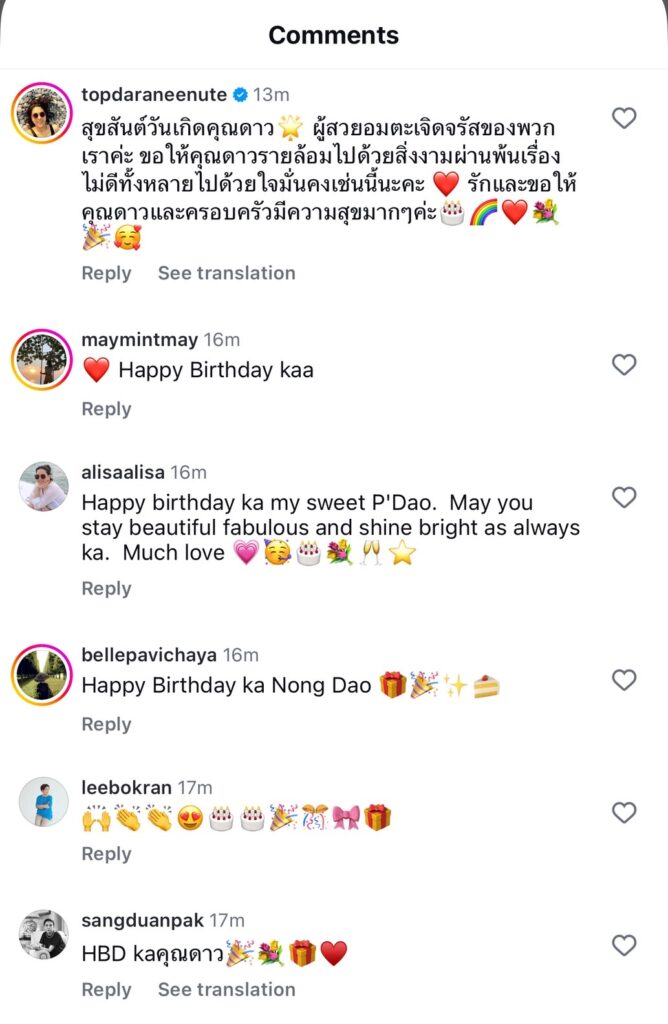
Task: Reply to topdaraneenute's comment
Action: tap(106, 273)
